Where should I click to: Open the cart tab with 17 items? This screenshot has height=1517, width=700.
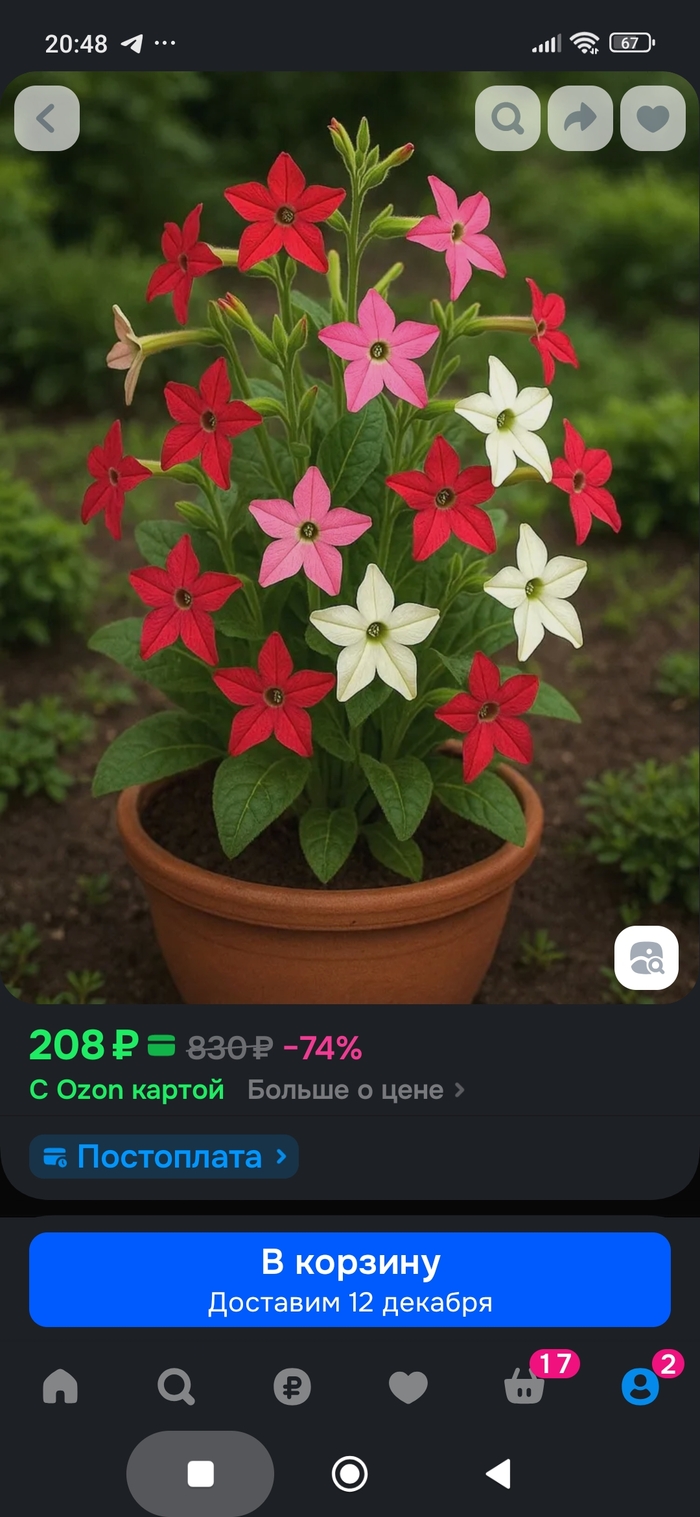click(x=525, y=1387)
